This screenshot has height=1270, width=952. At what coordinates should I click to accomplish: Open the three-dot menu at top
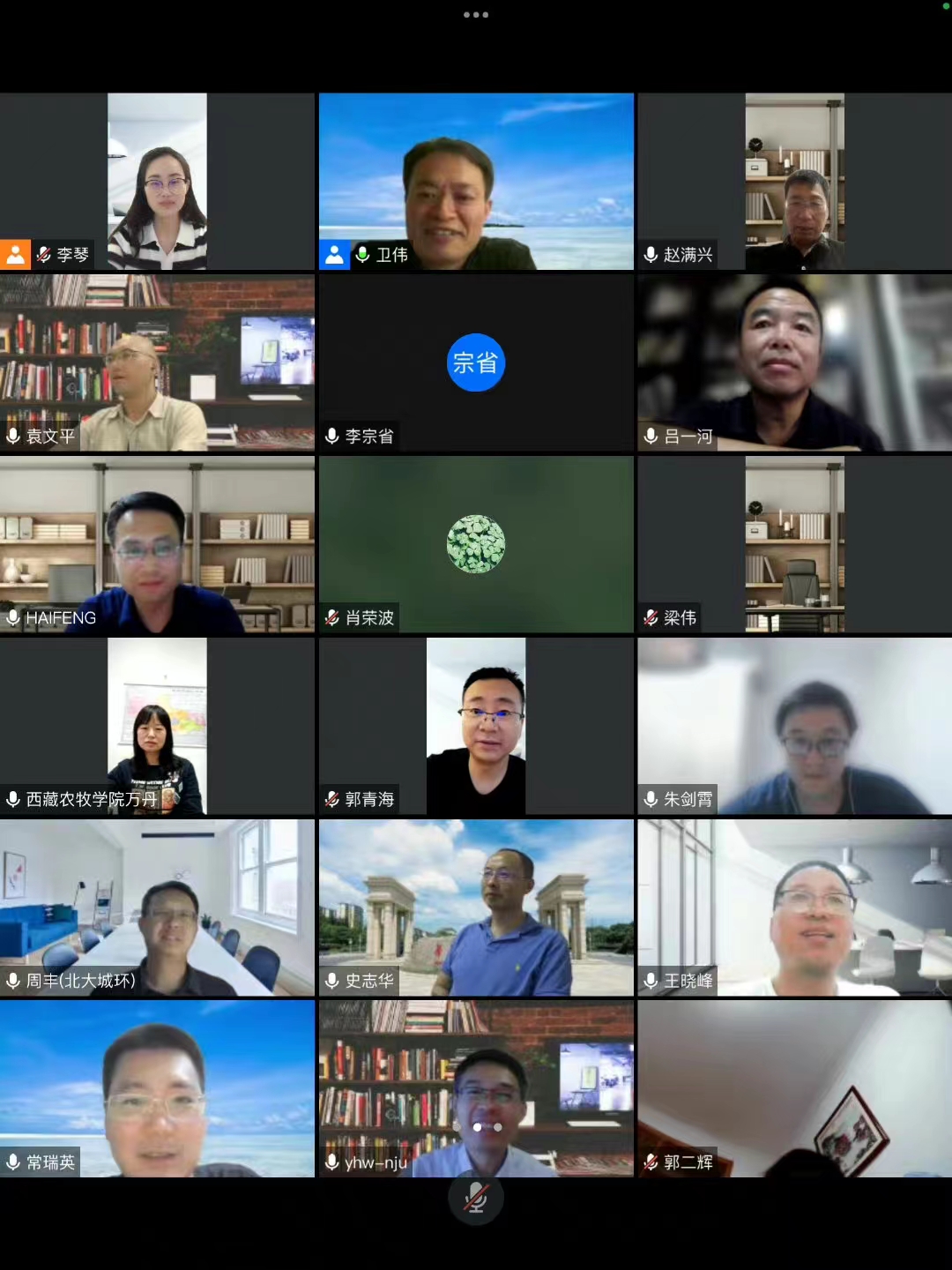click(x=476, y=15)
